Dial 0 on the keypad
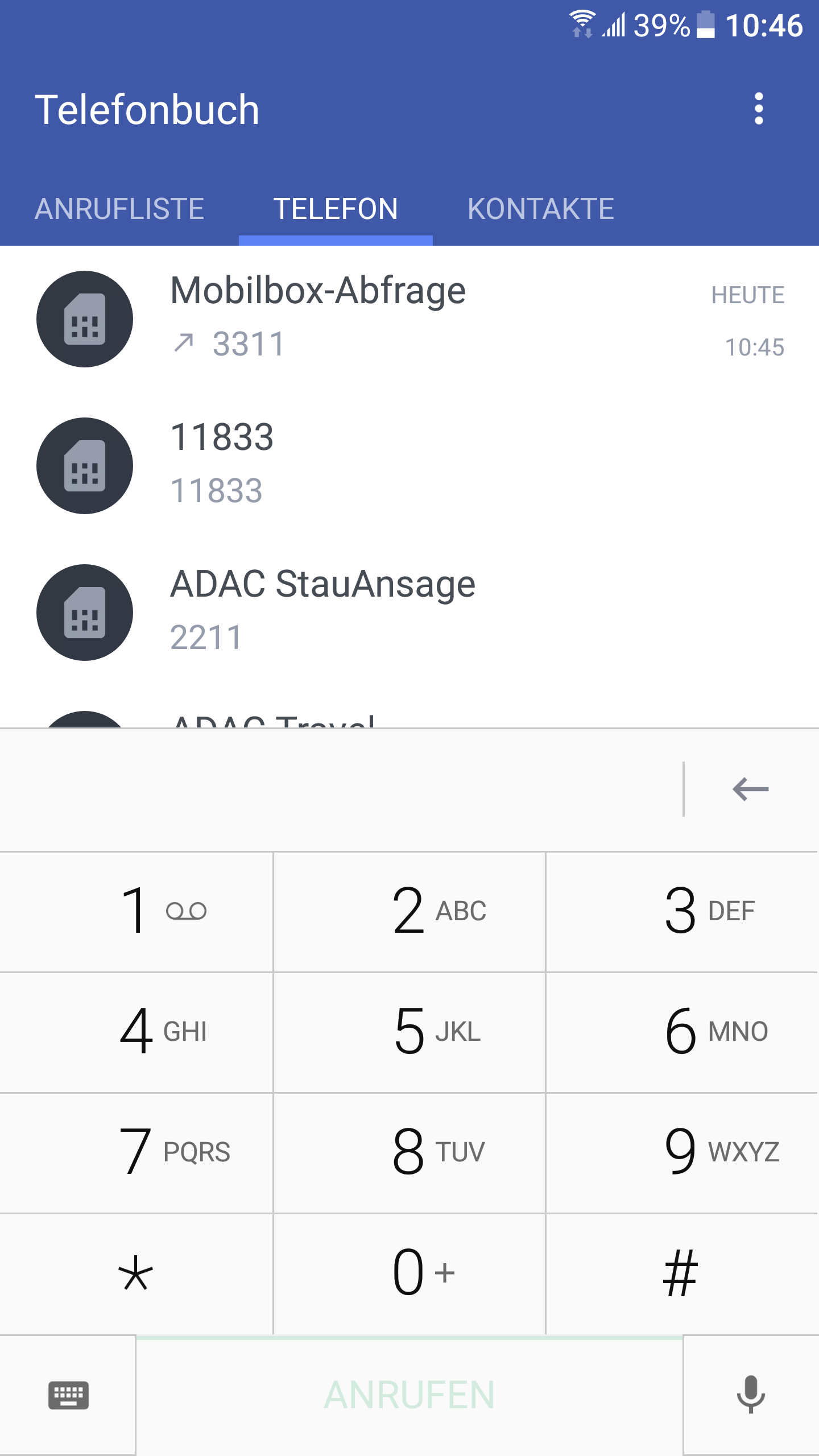Viewport: 819px width, 1456px height. pos(409,1273)
